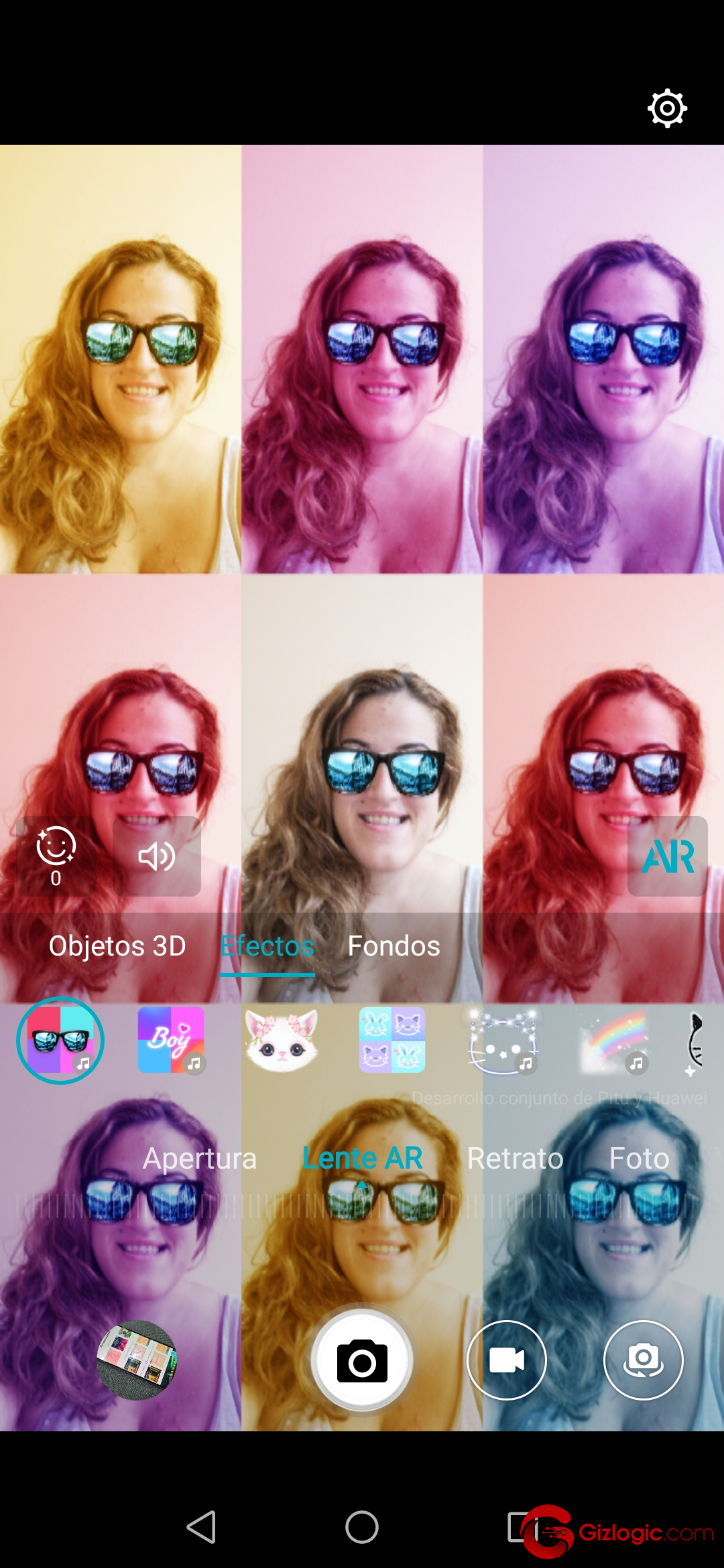724x1568 pixels.
Task: Select the Efectos tab
Action: pyautogui.click(x=267, y=946)
